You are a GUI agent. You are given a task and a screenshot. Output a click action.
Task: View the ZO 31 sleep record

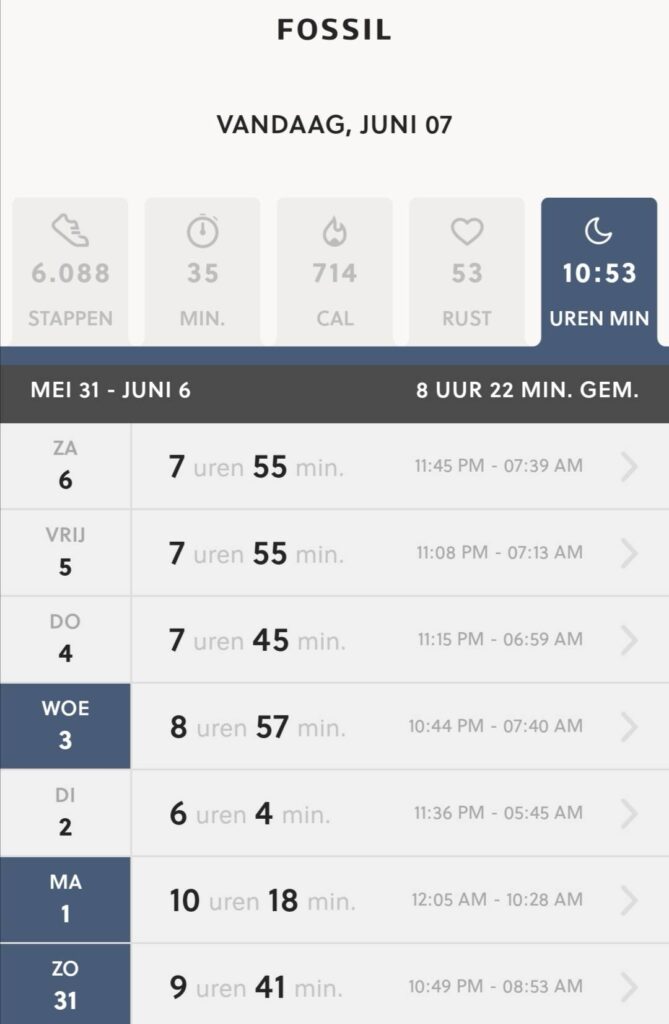[400, 987]
